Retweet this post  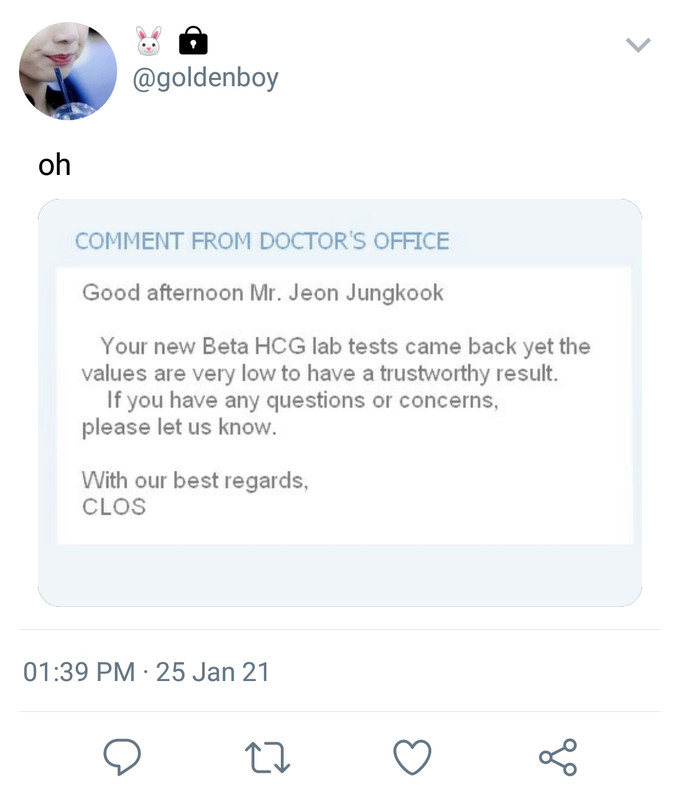[267, 757]
